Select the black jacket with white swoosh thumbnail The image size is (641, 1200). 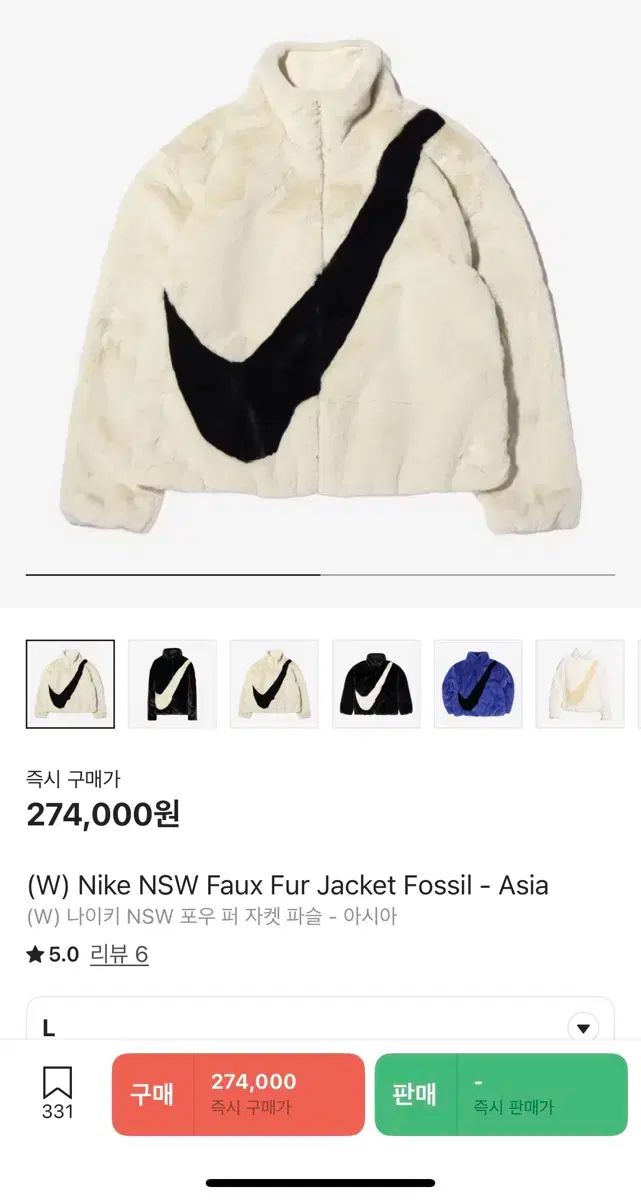172,684
